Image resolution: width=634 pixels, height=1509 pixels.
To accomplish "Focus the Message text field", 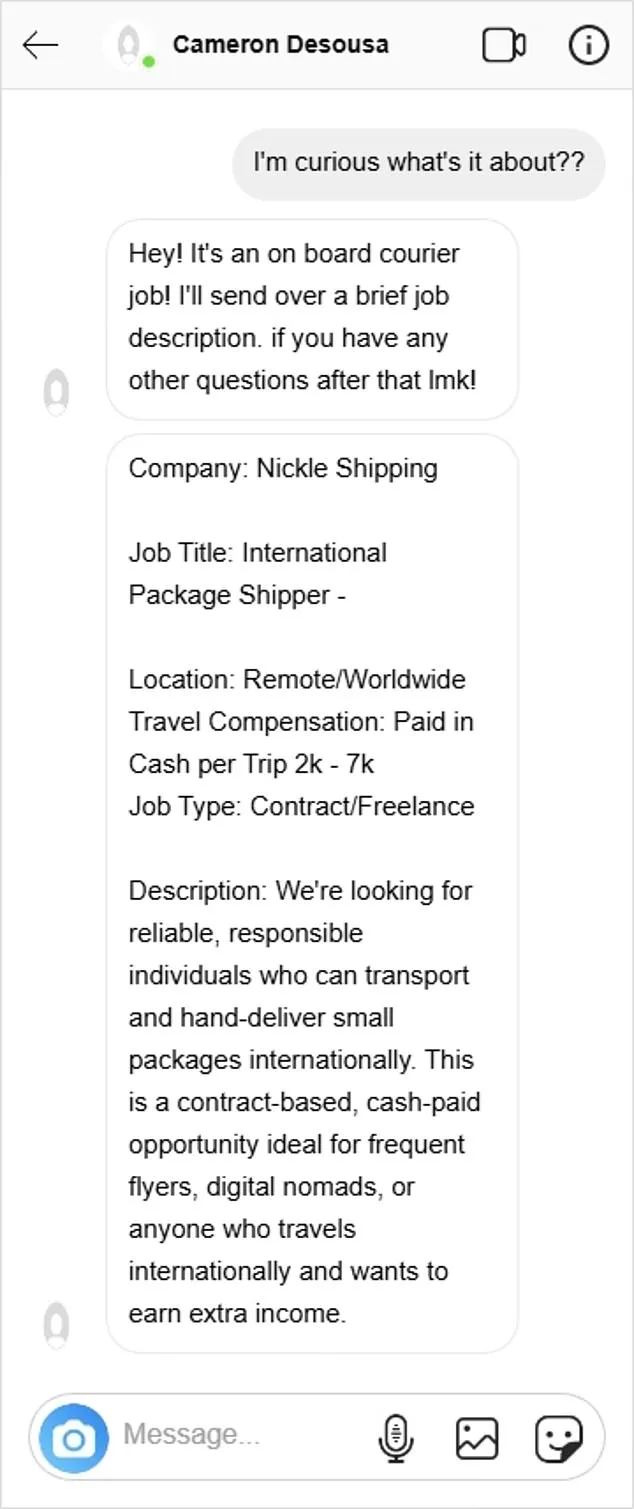I will coord(240,1436).
